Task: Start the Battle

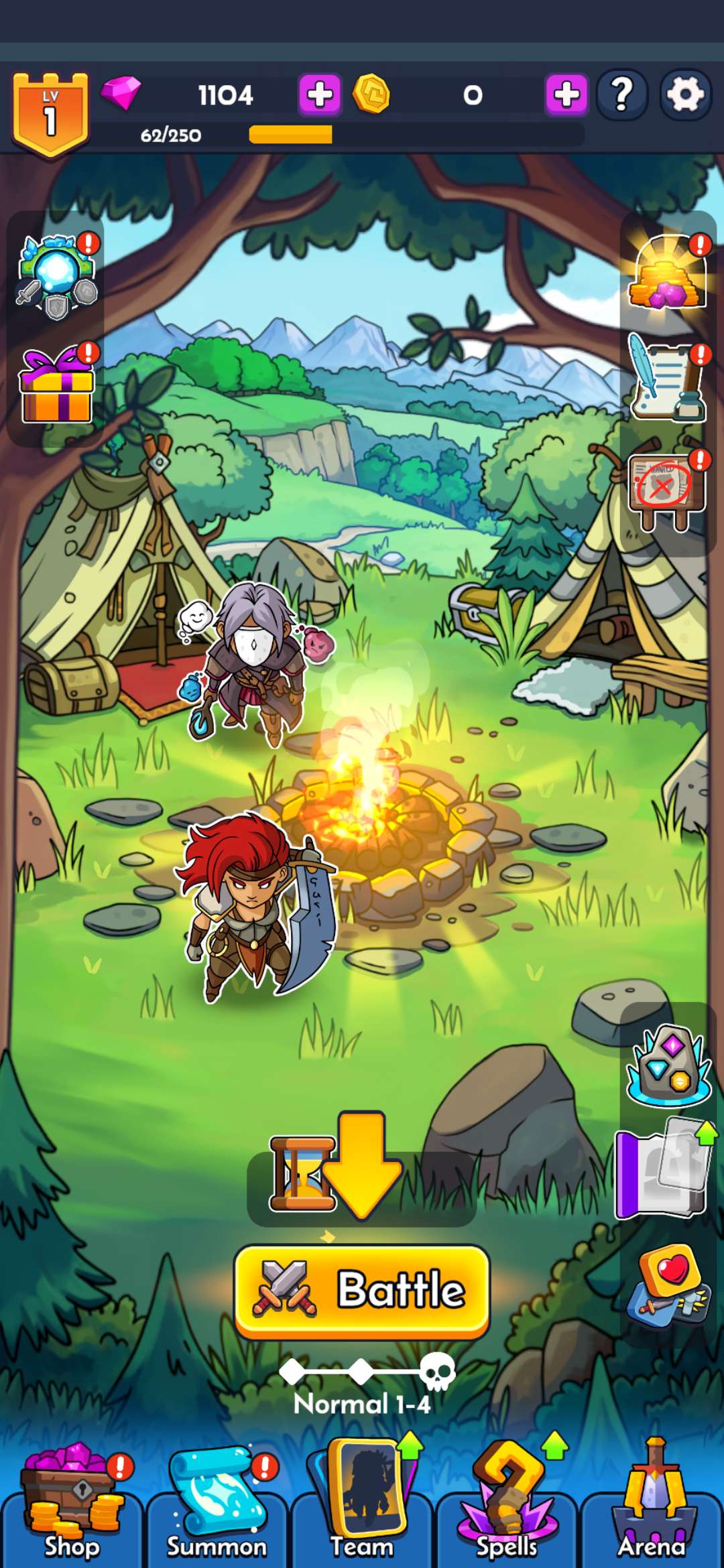Action: pos(362,1291)
